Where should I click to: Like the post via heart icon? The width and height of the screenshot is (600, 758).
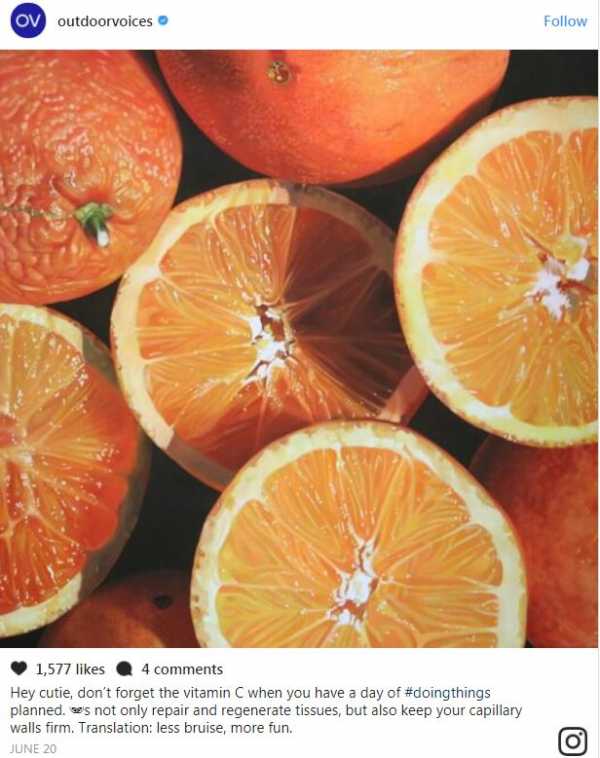click(18, 669)
